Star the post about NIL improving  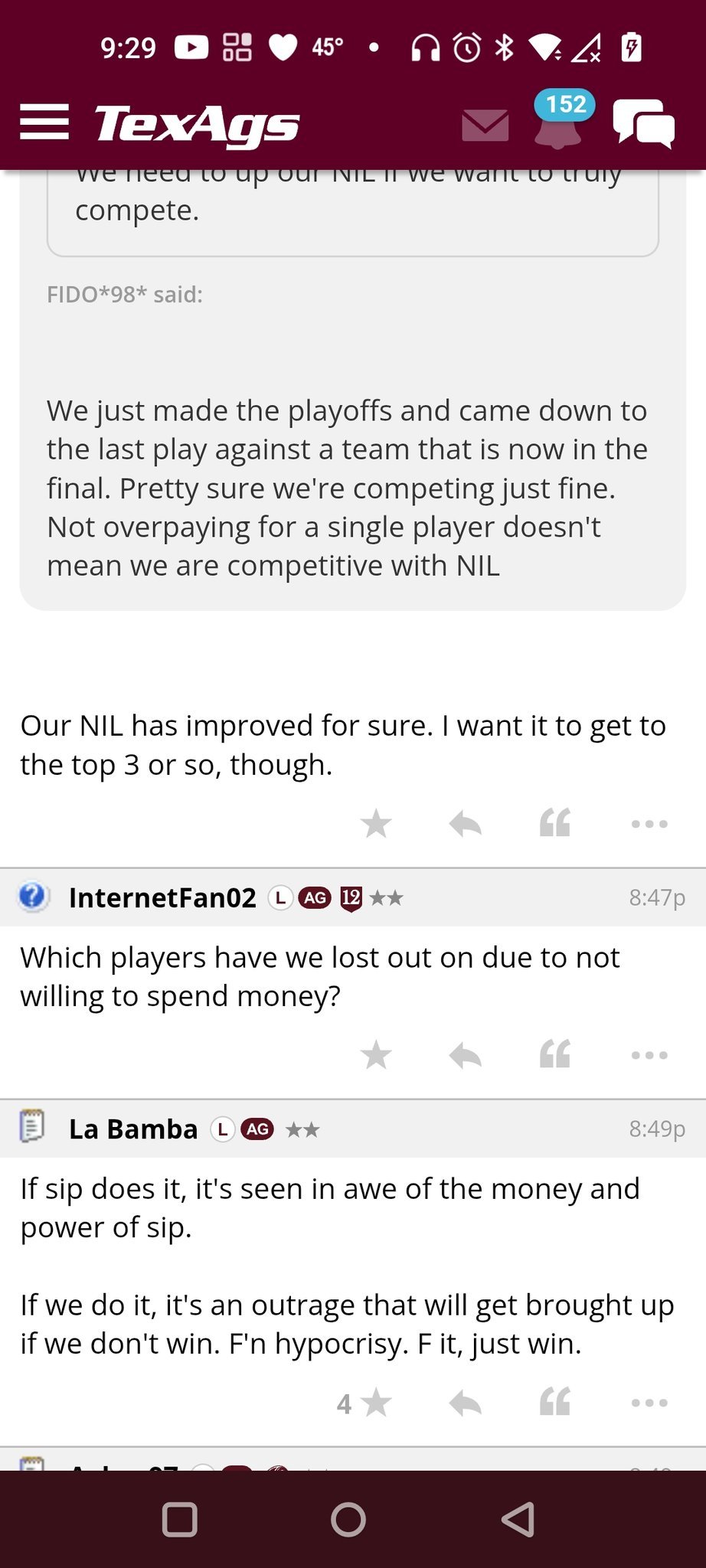pyautogui.click(x=376, y=824)
